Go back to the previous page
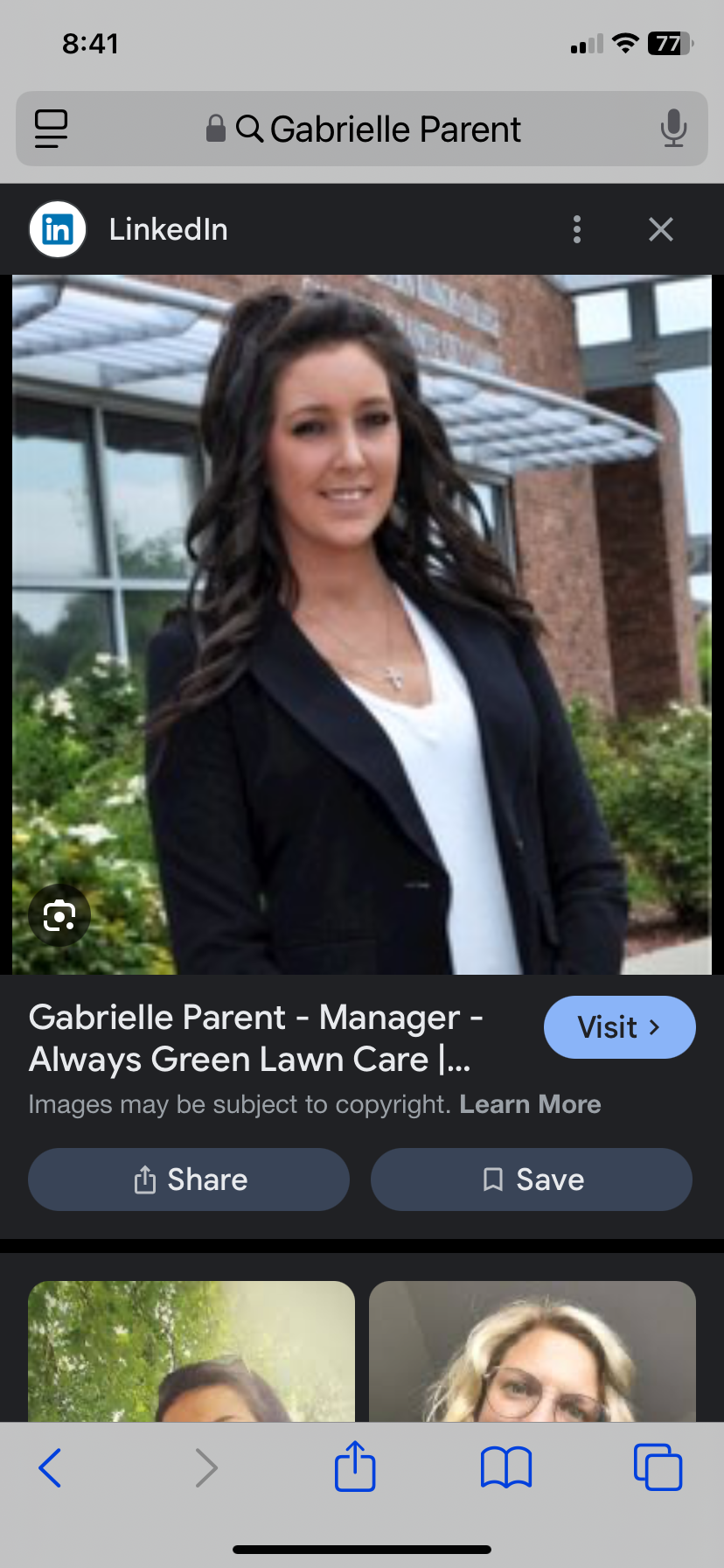This screenshot has width=724, height=1568. tap(51, 1467)
